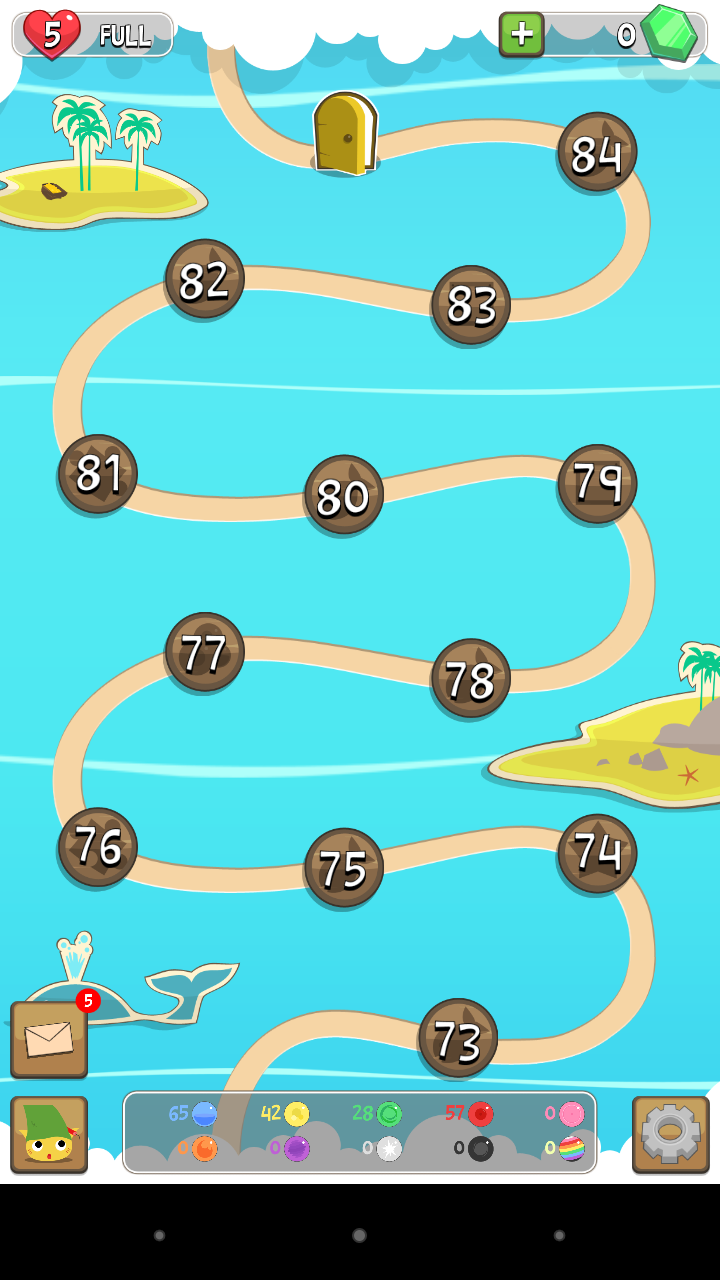
Task: Tap the green plus to add gems
Action: [521, 34]
